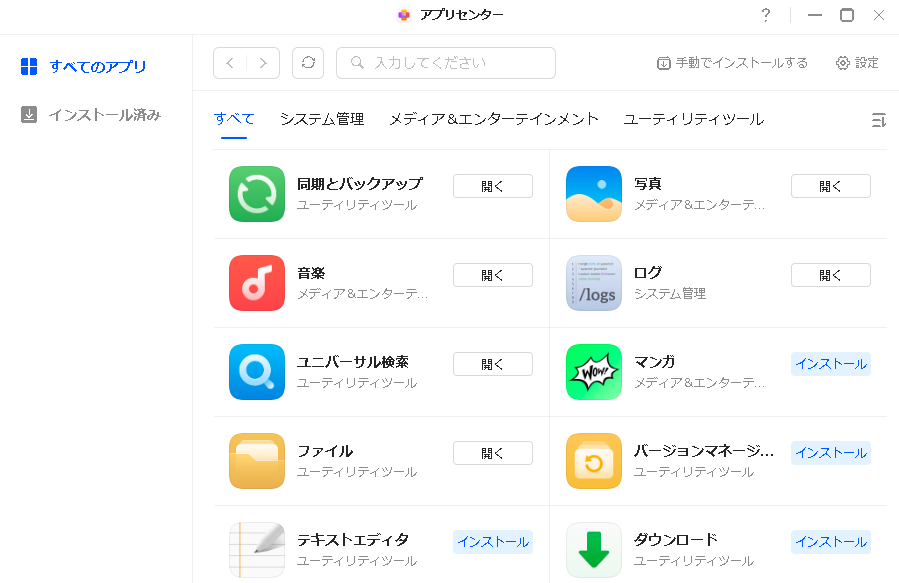View ユニバーサル検索 app details
Viewport: 899px width, 583px height.
tap(353, 362)
